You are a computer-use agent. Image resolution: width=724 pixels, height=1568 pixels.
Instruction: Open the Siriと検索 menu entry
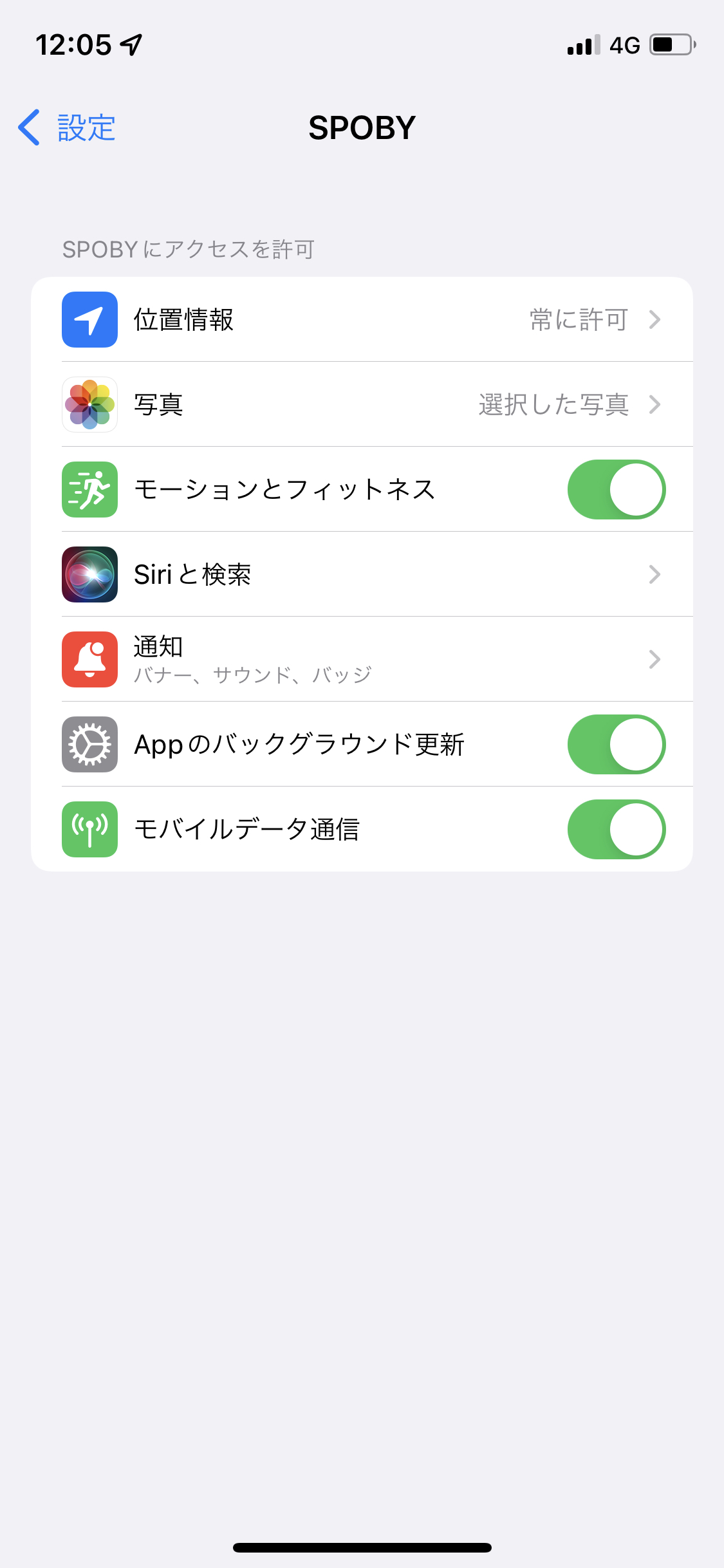(360, 574)
